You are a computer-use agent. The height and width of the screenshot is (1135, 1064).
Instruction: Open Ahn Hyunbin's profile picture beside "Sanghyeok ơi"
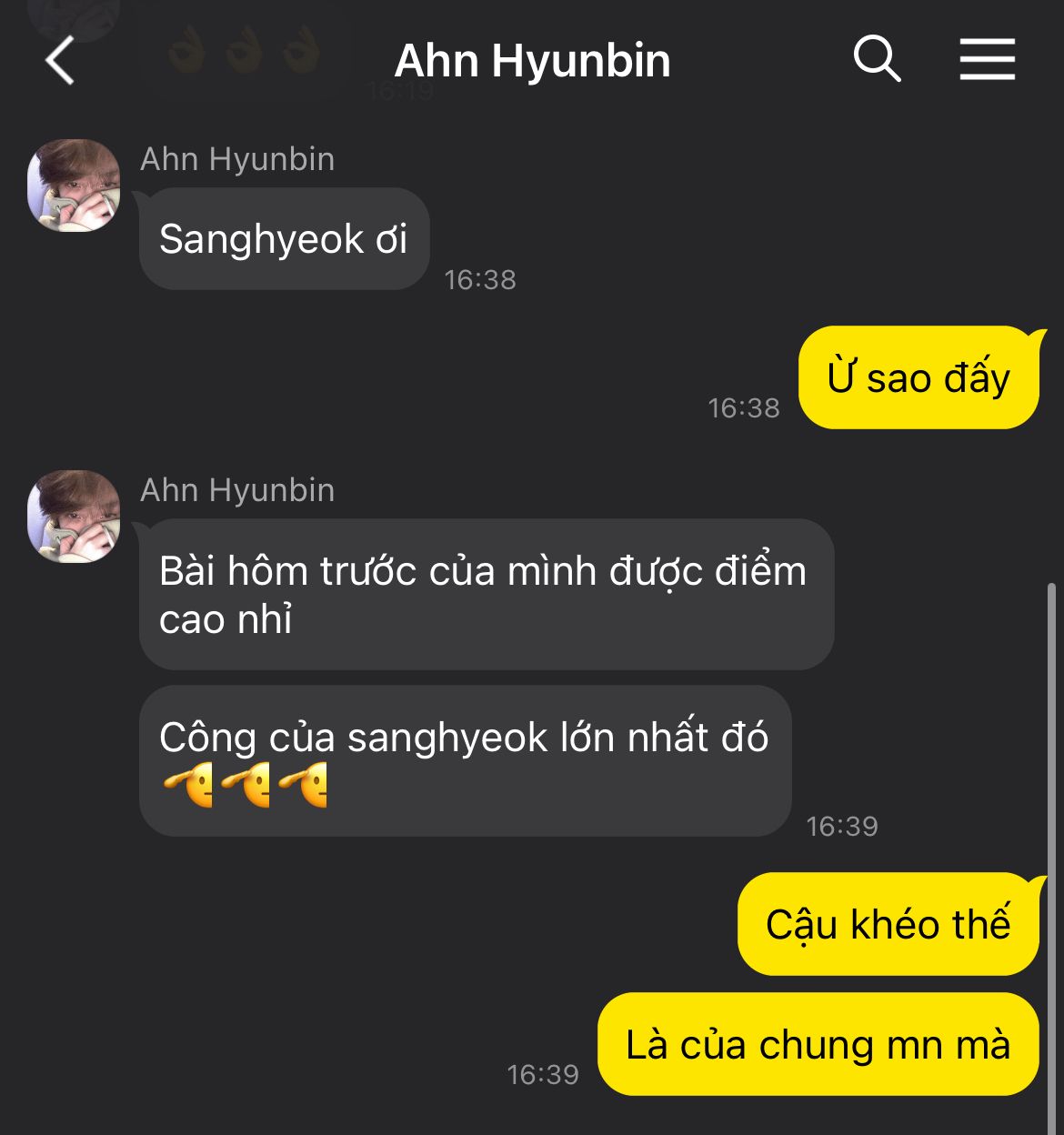pyautogui.click(x=74, y=186)
